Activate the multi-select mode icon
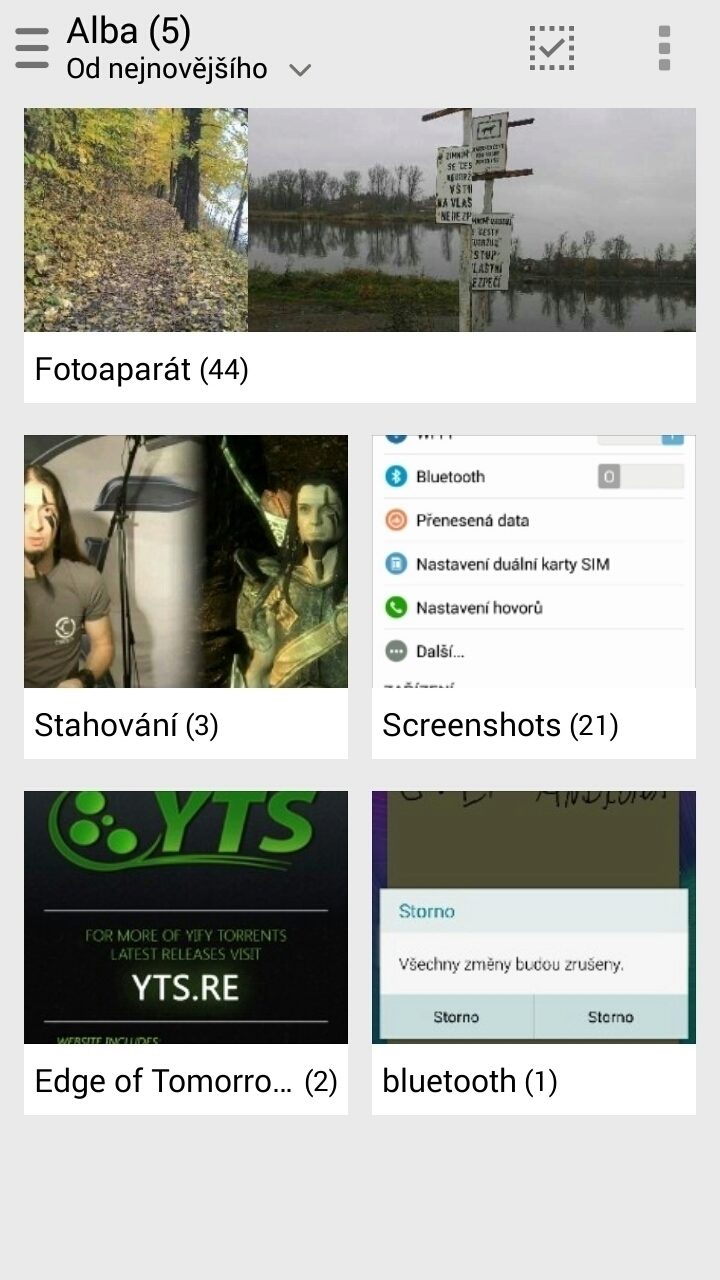The width and height of the screenshot is (720, 1280). [x=552, y=48]
